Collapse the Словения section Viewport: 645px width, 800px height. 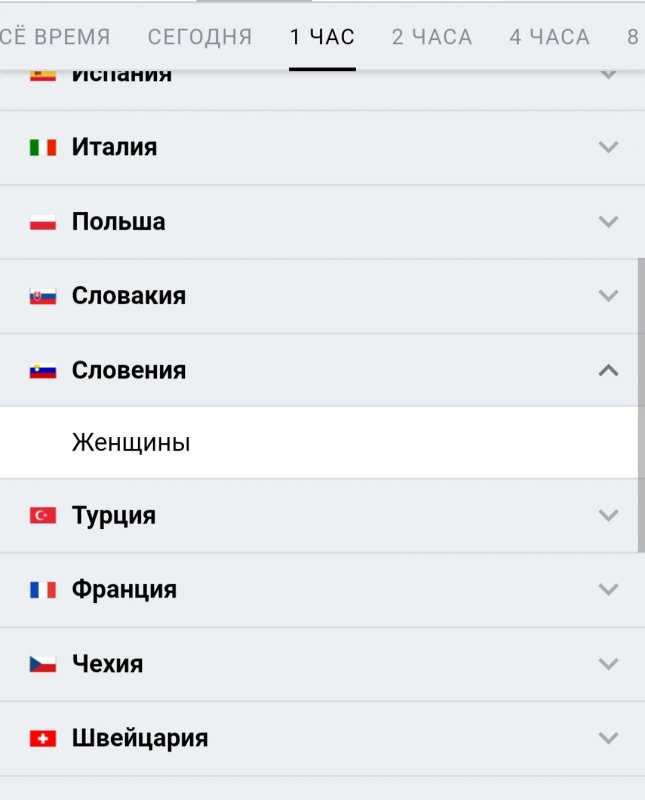[320, 370]
